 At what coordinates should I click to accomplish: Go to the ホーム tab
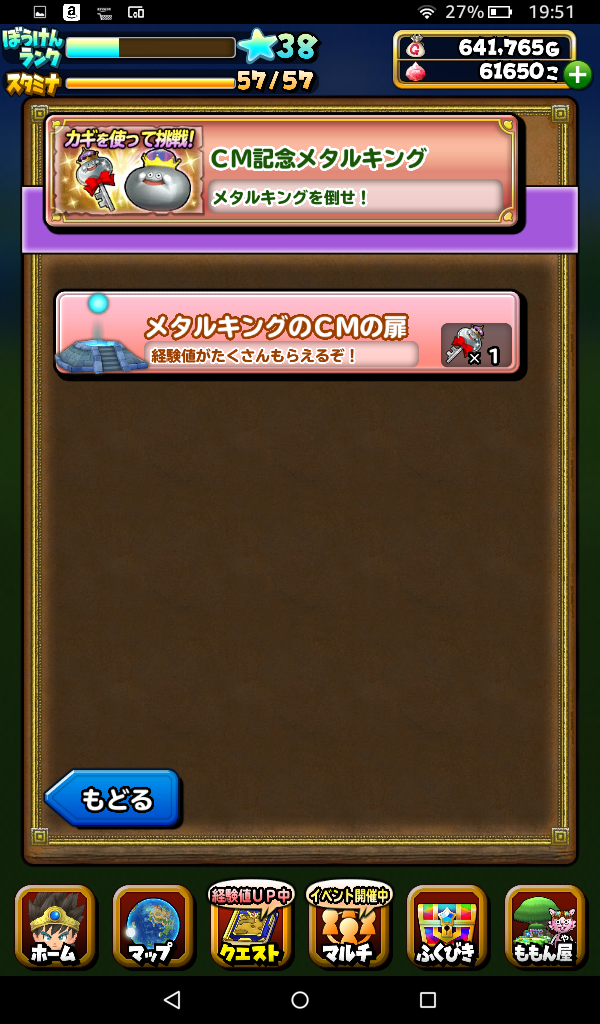(55, 926)
